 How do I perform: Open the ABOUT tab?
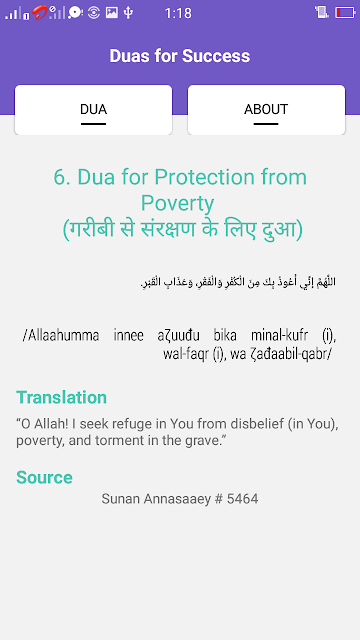click(x=266, y=110)
